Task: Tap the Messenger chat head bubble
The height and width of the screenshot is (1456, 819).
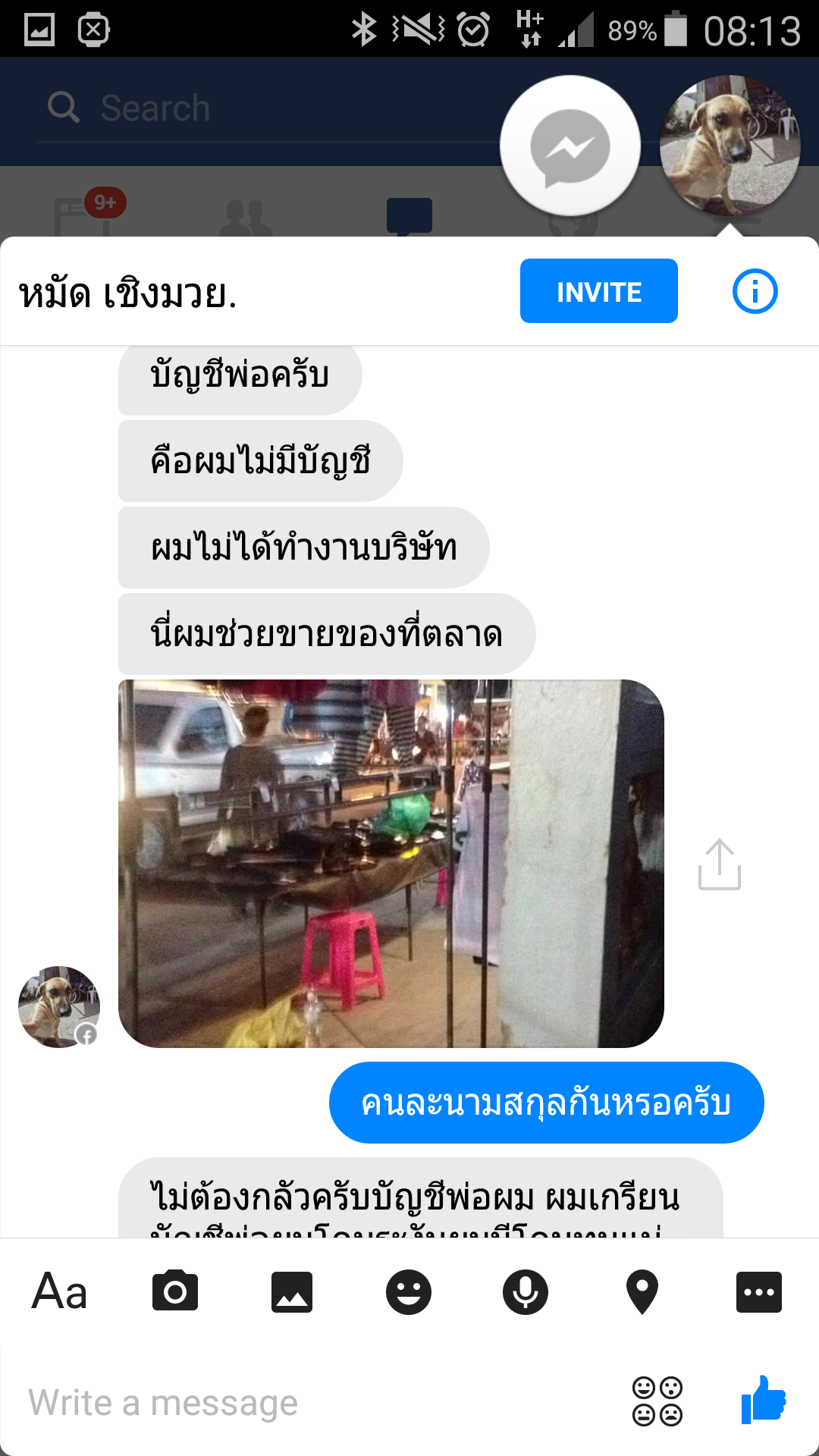Action: point(570,146)
